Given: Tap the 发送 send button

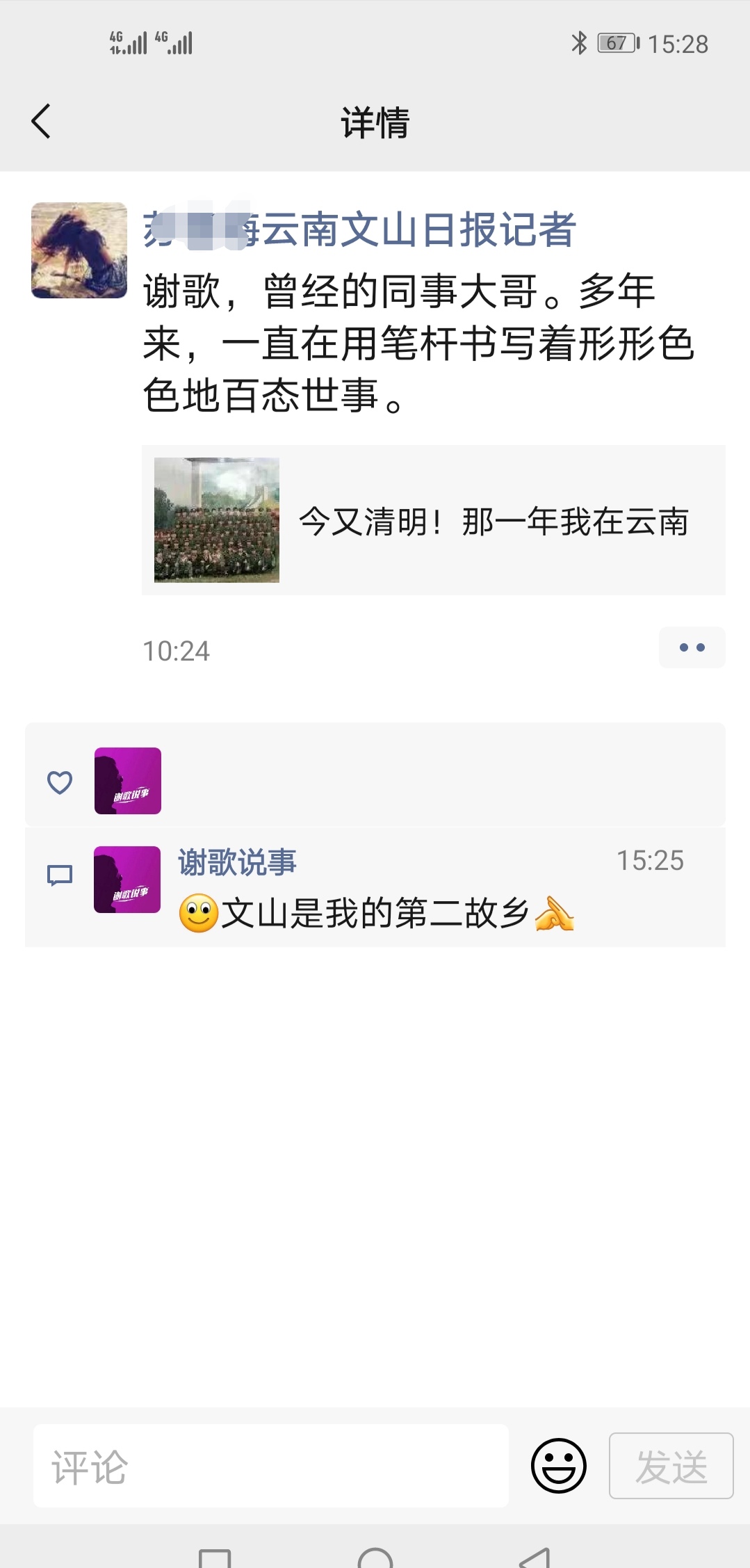Looking at the screenshot, I should [x=671, y=1466].
